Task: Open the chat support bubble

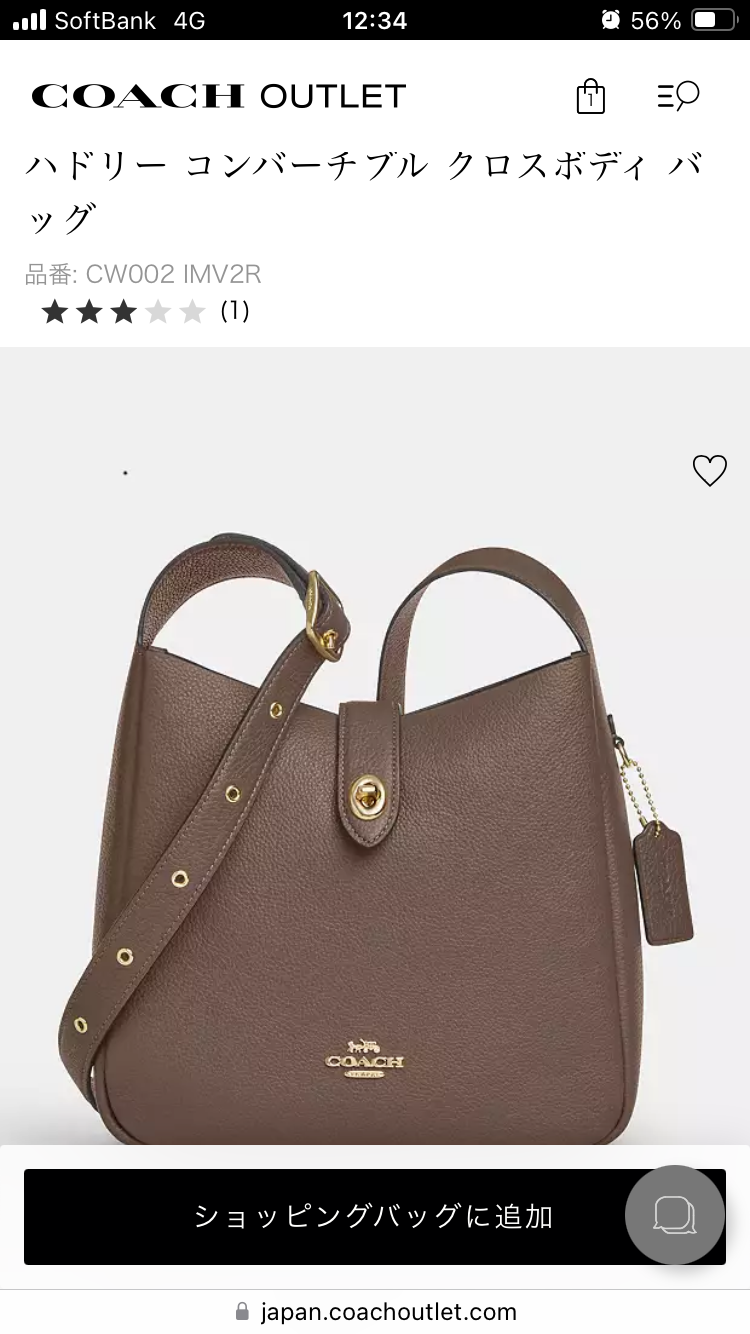Action: 675,1215
